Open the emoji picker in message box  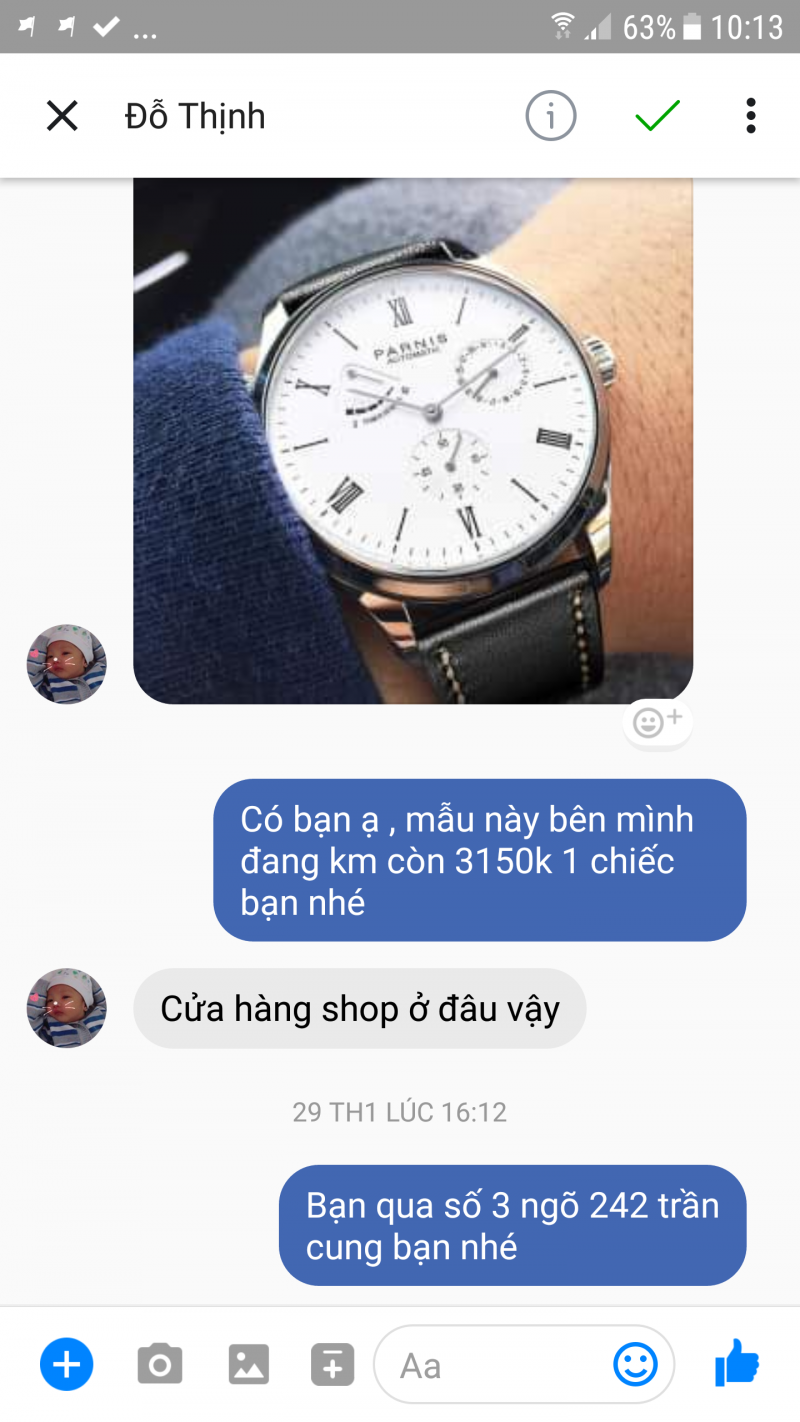point(635,1365)
